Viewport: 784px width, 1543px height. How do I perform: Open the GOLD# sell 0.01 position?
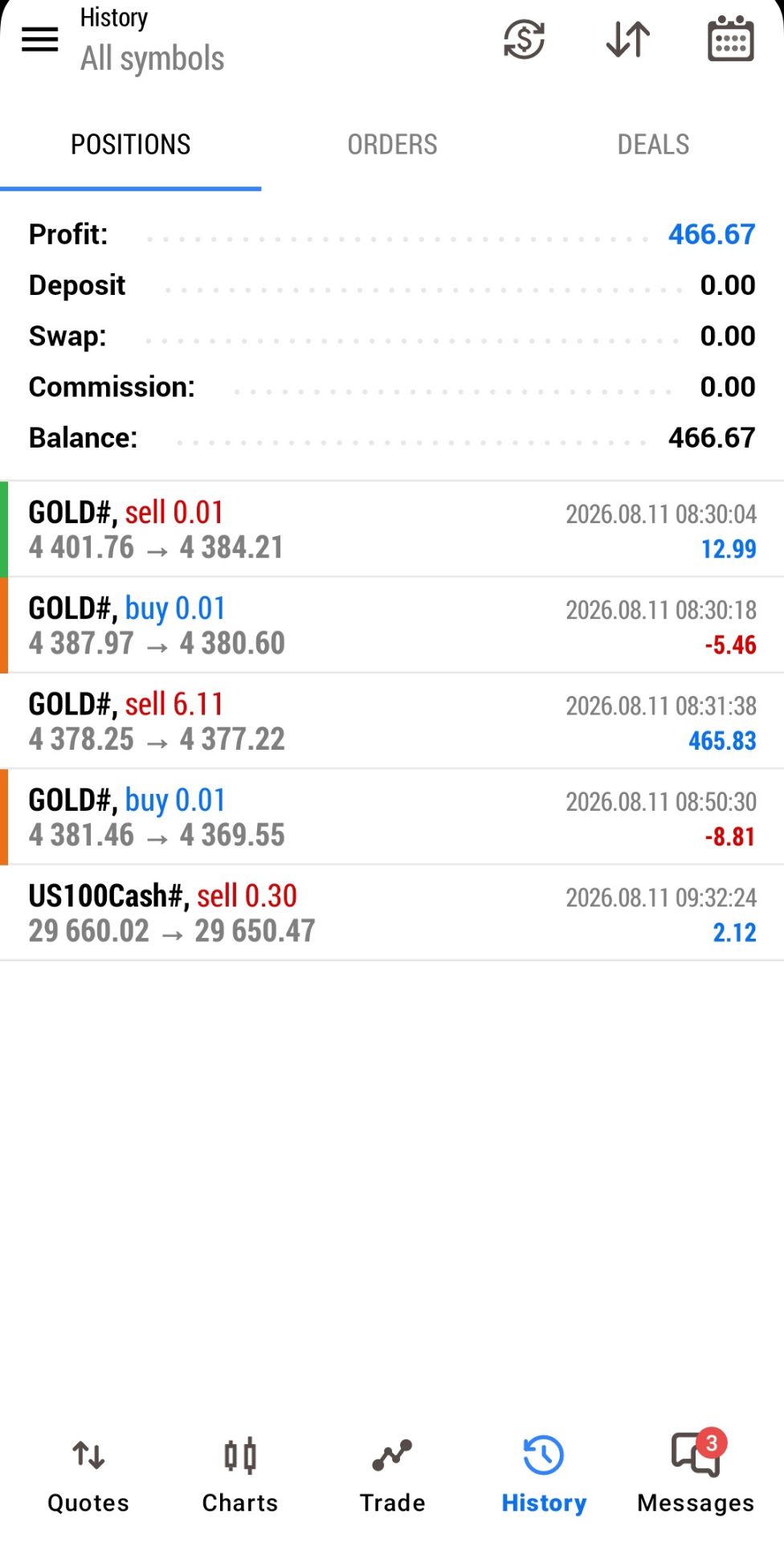pos(392,530)
